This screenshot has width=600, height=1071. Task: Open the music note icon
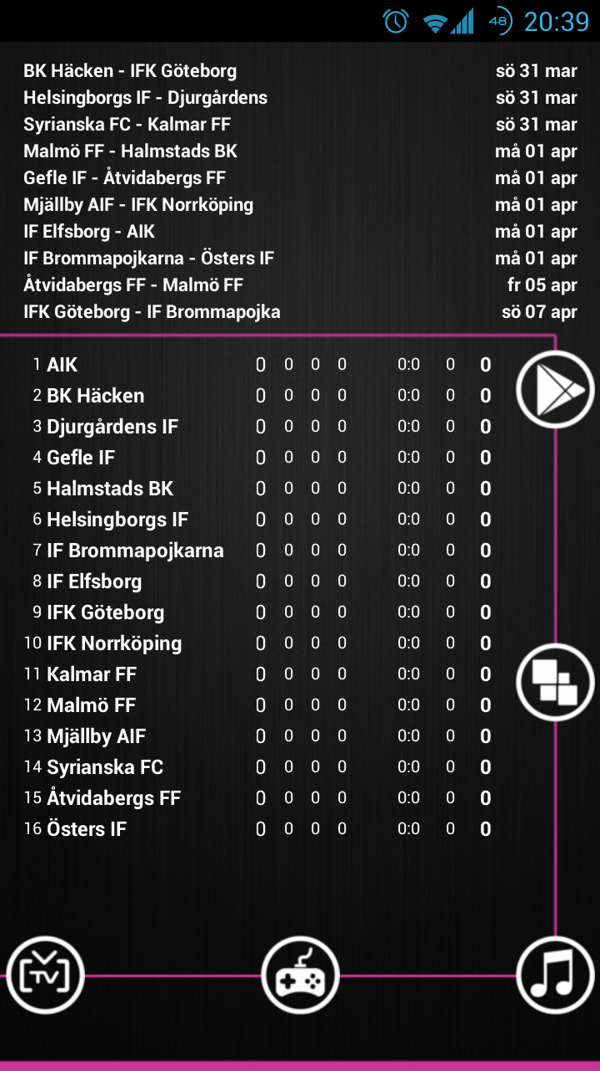point(555,975)
